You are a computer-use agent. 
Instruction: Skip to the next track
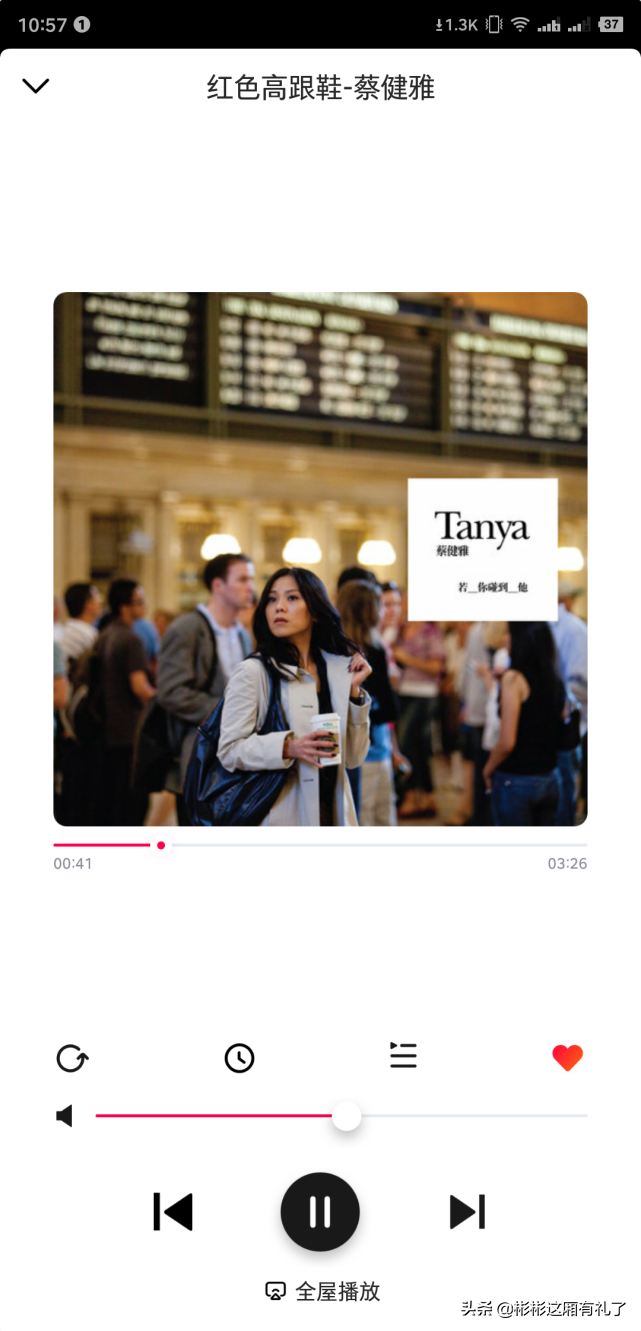pyautogui.click(x=467, y=1212)
